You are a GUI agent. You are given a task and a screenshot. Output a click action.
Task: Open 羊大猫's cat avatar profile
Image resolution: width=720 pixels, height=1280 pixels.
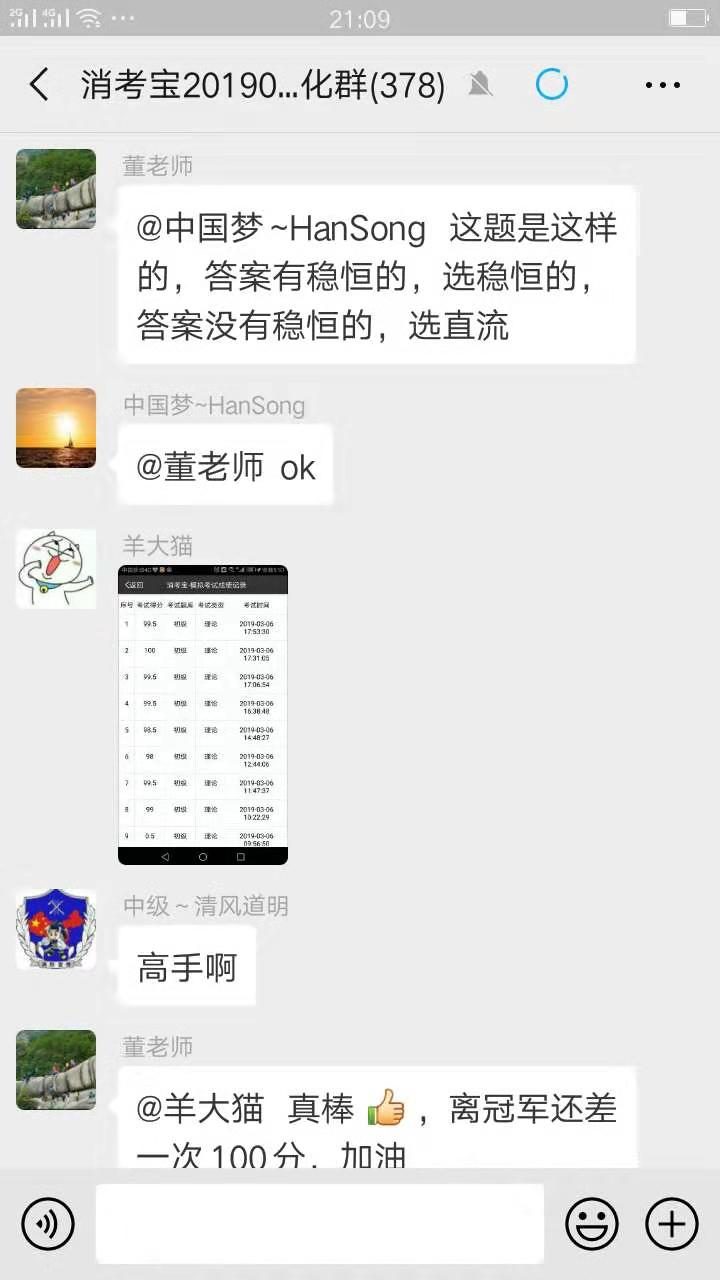tap(56, 569)
